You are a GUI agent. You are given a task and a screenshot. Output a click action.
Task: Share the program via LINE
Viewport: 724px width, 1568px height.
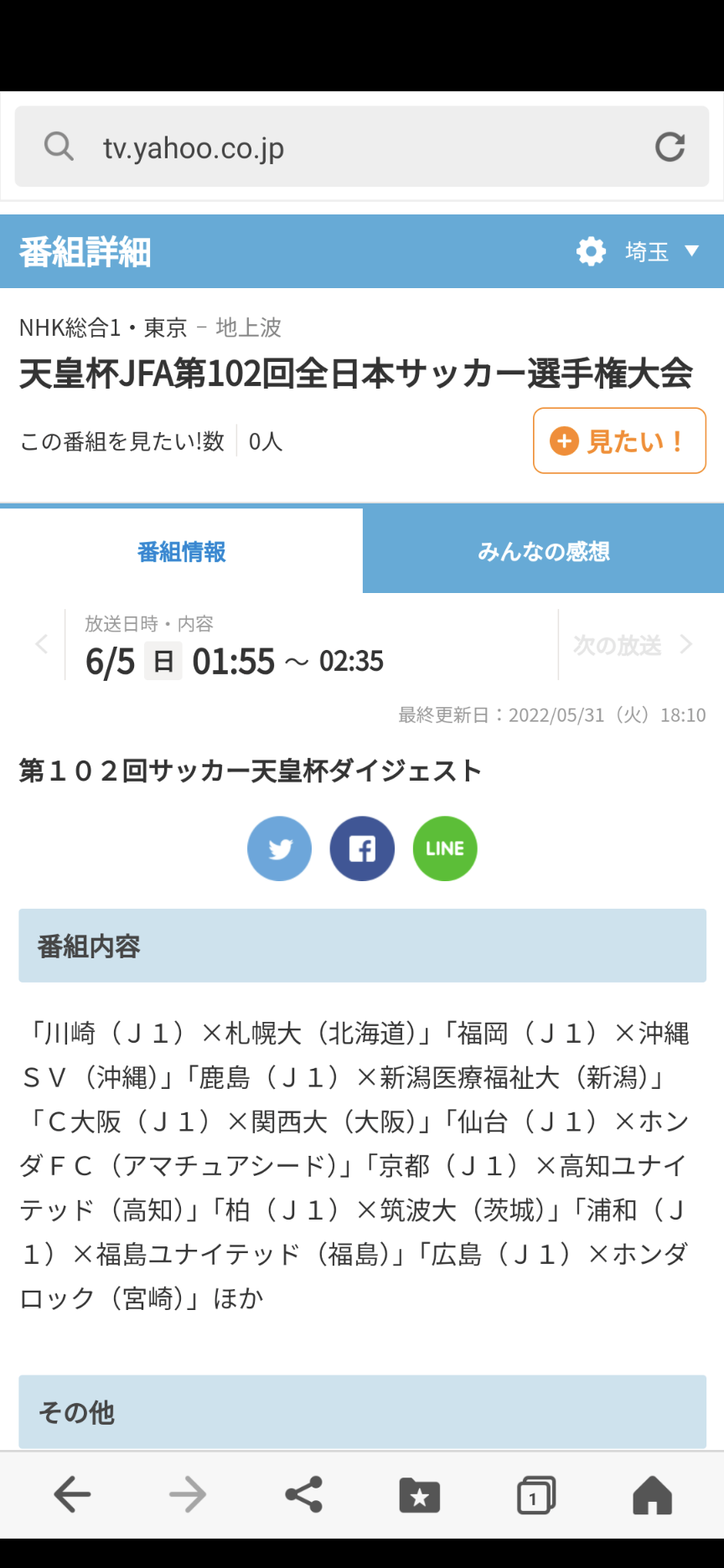pyautogui.click(x=445, y=848)
